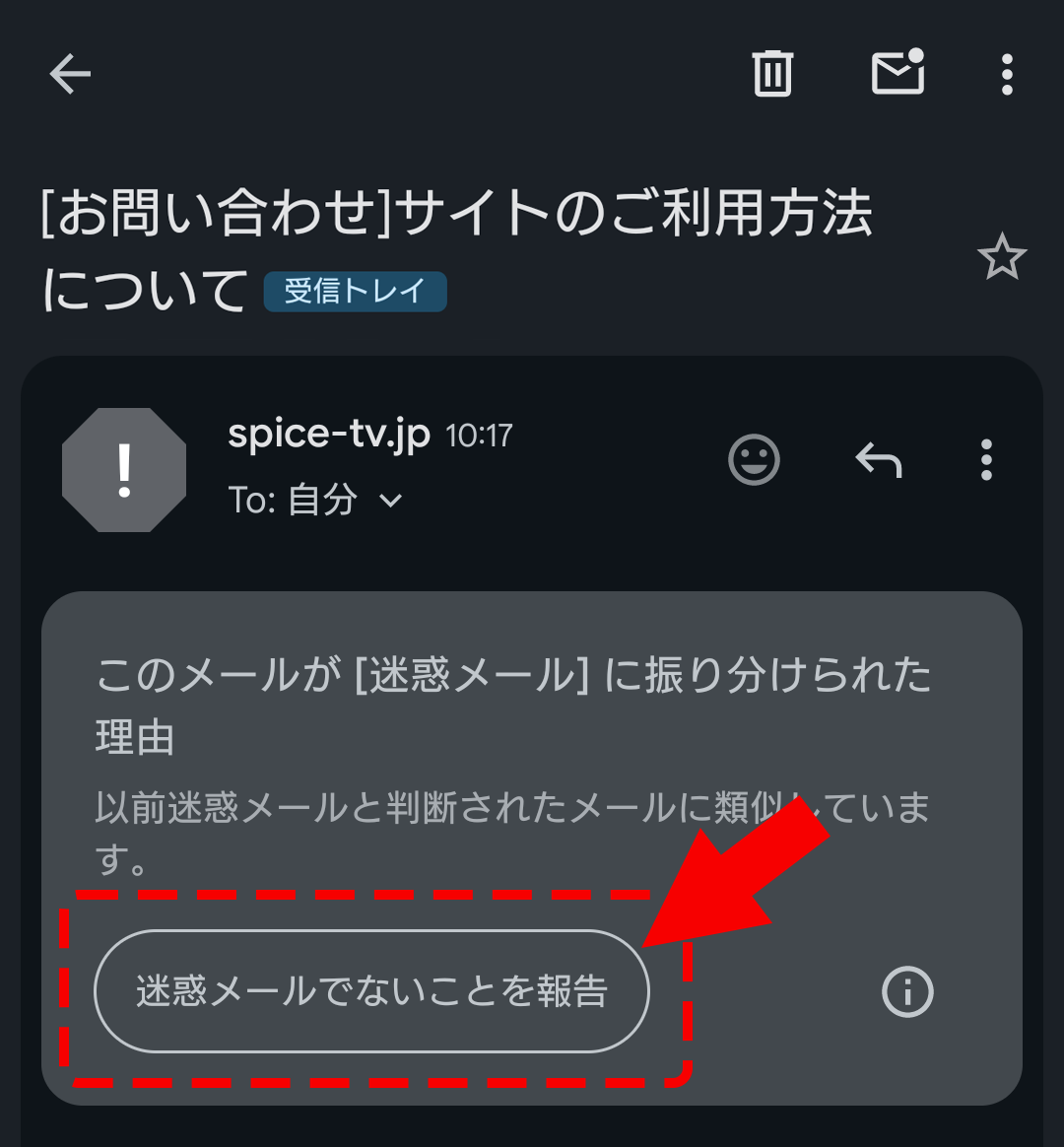Delete this email with the trash icon
This screenshot has height=1147, width=1064.
coord(772,74)
